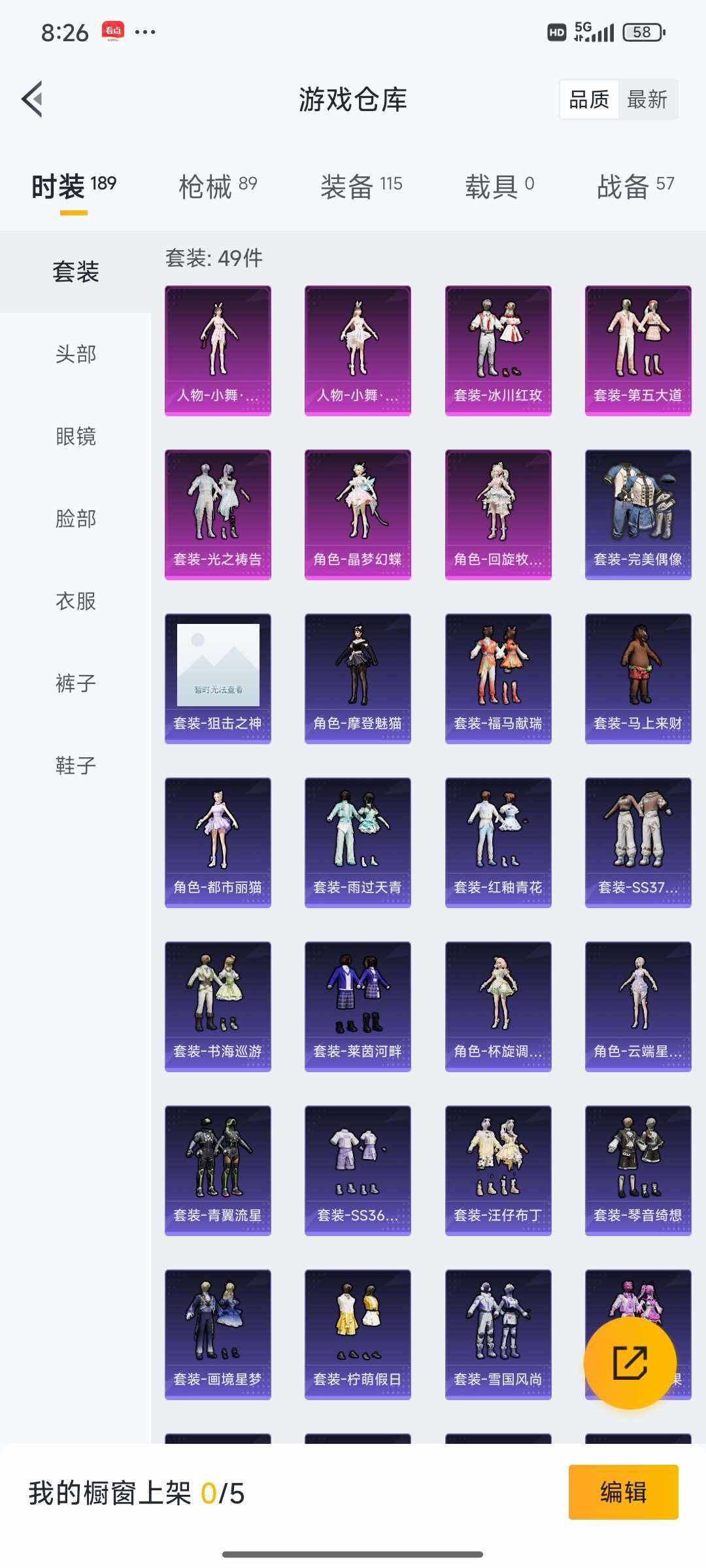
Task: Select the 裤子 category
Action: [76, 683]
